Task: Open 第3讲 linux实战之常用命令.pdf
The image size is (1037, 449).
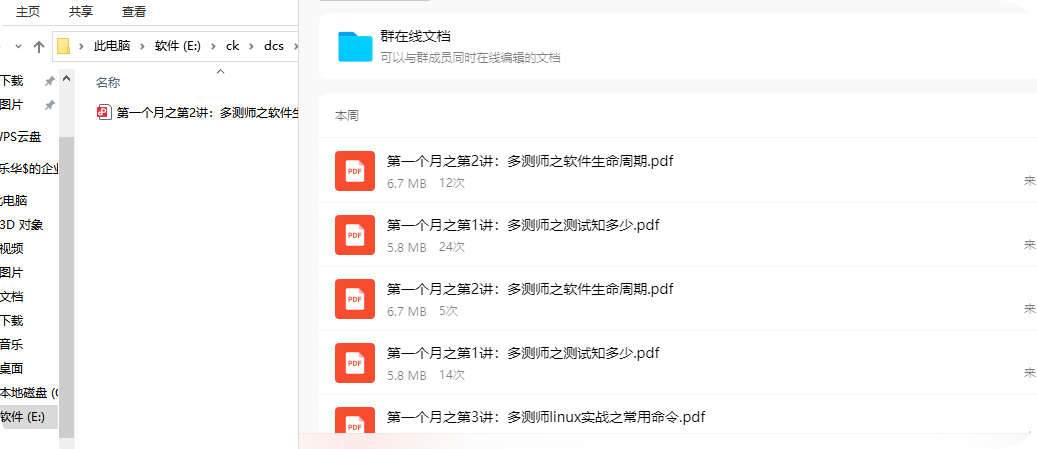Action: coord(546,417)
